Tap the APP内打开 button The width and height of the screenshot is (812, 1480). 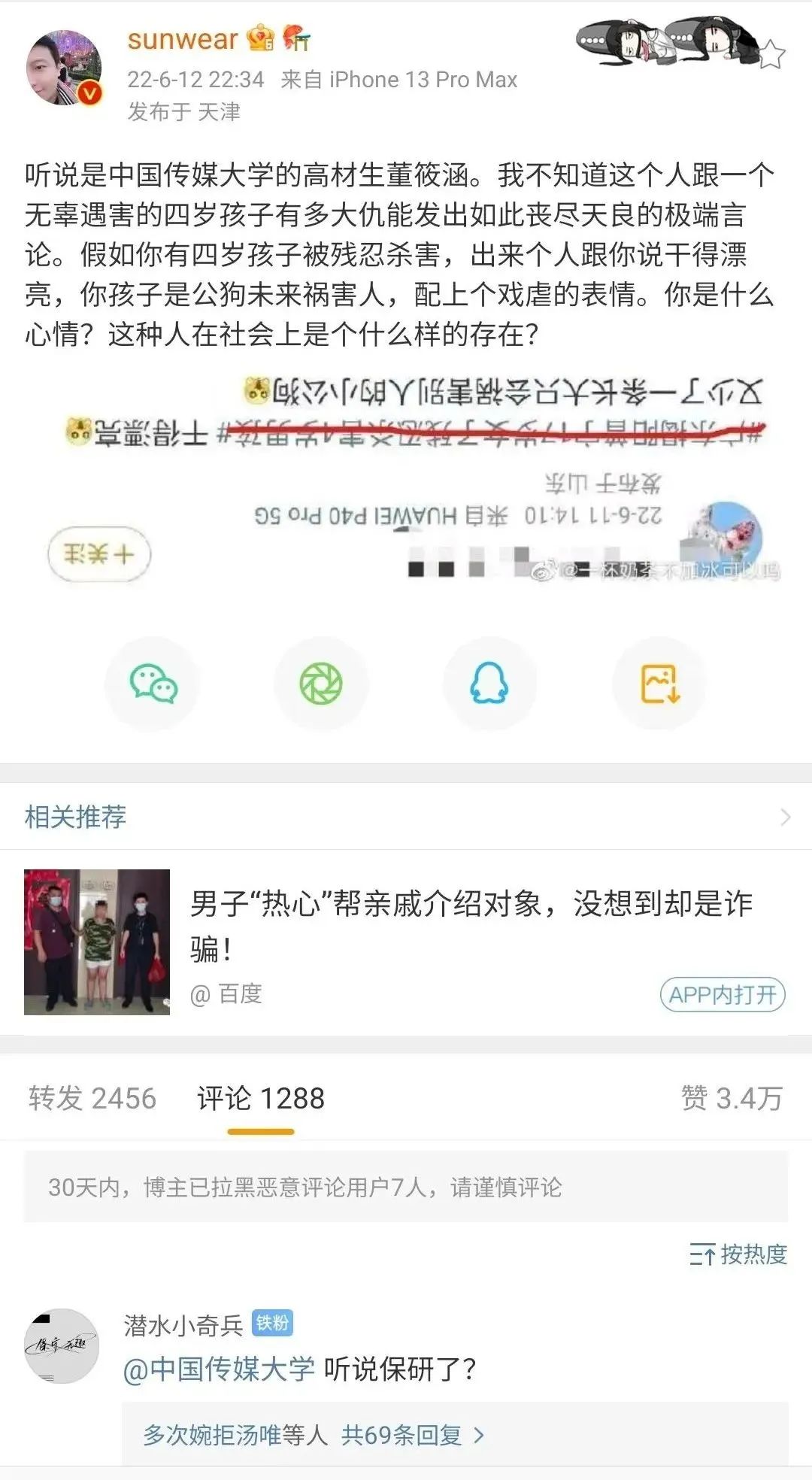[722, 995]
